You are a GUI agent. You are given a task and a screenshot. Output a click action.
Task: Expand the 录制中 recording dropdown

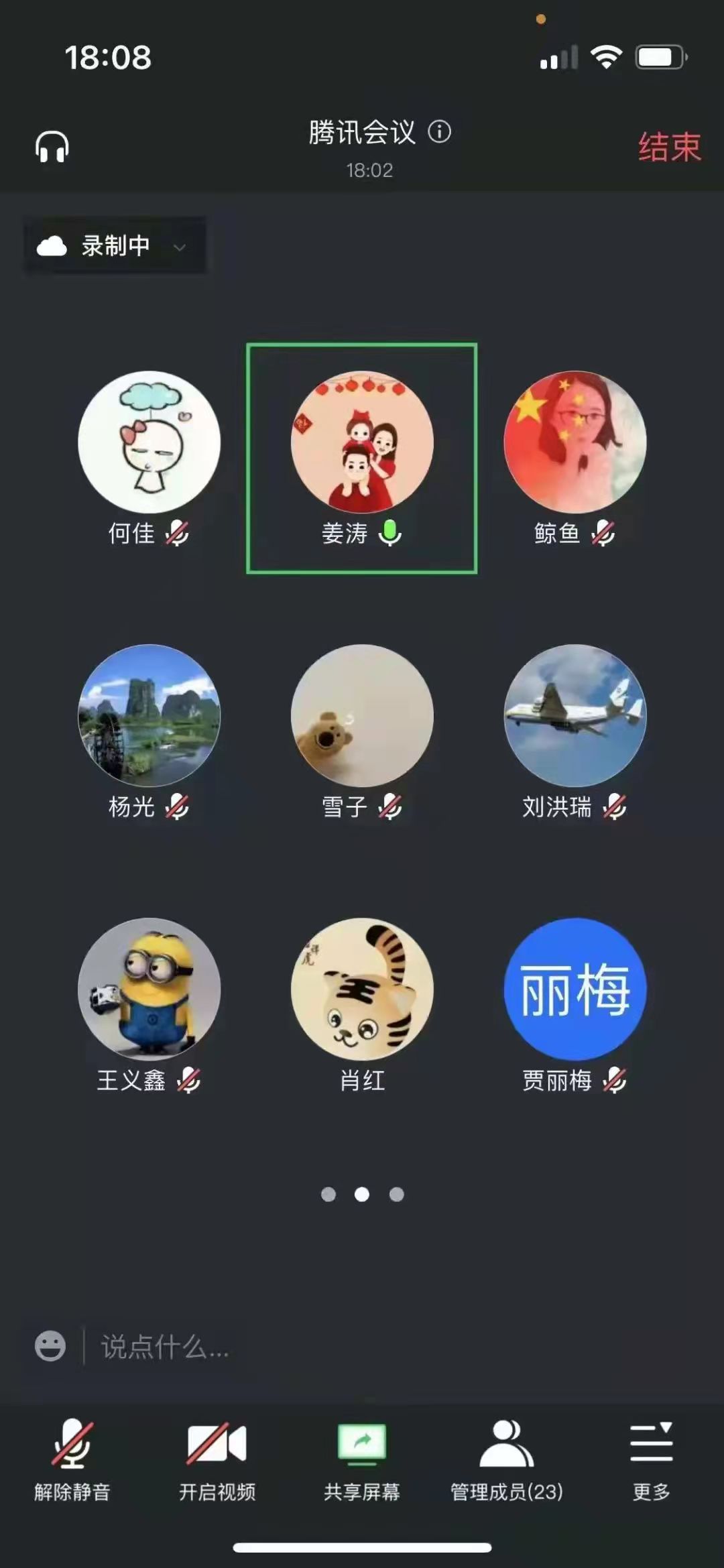(x=115, y=246)
